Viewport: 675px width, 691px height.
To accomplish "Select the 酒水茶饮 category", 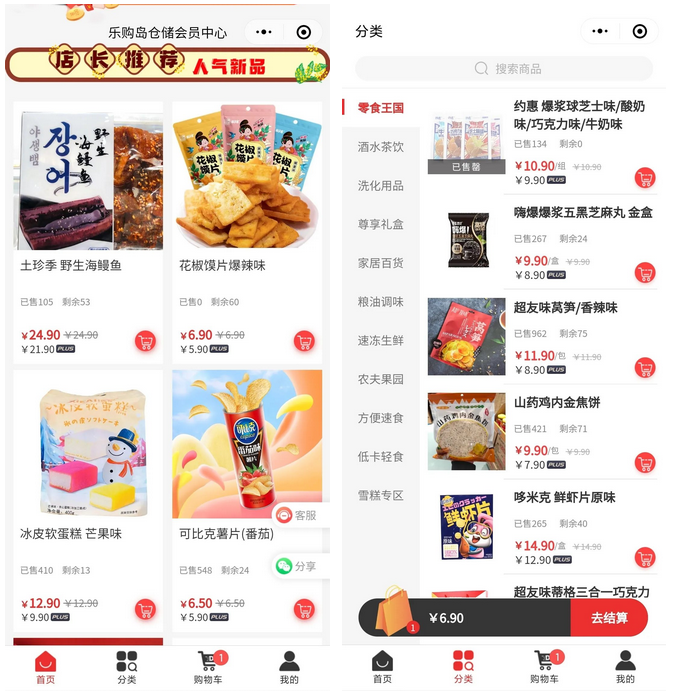I will (380, 147).
